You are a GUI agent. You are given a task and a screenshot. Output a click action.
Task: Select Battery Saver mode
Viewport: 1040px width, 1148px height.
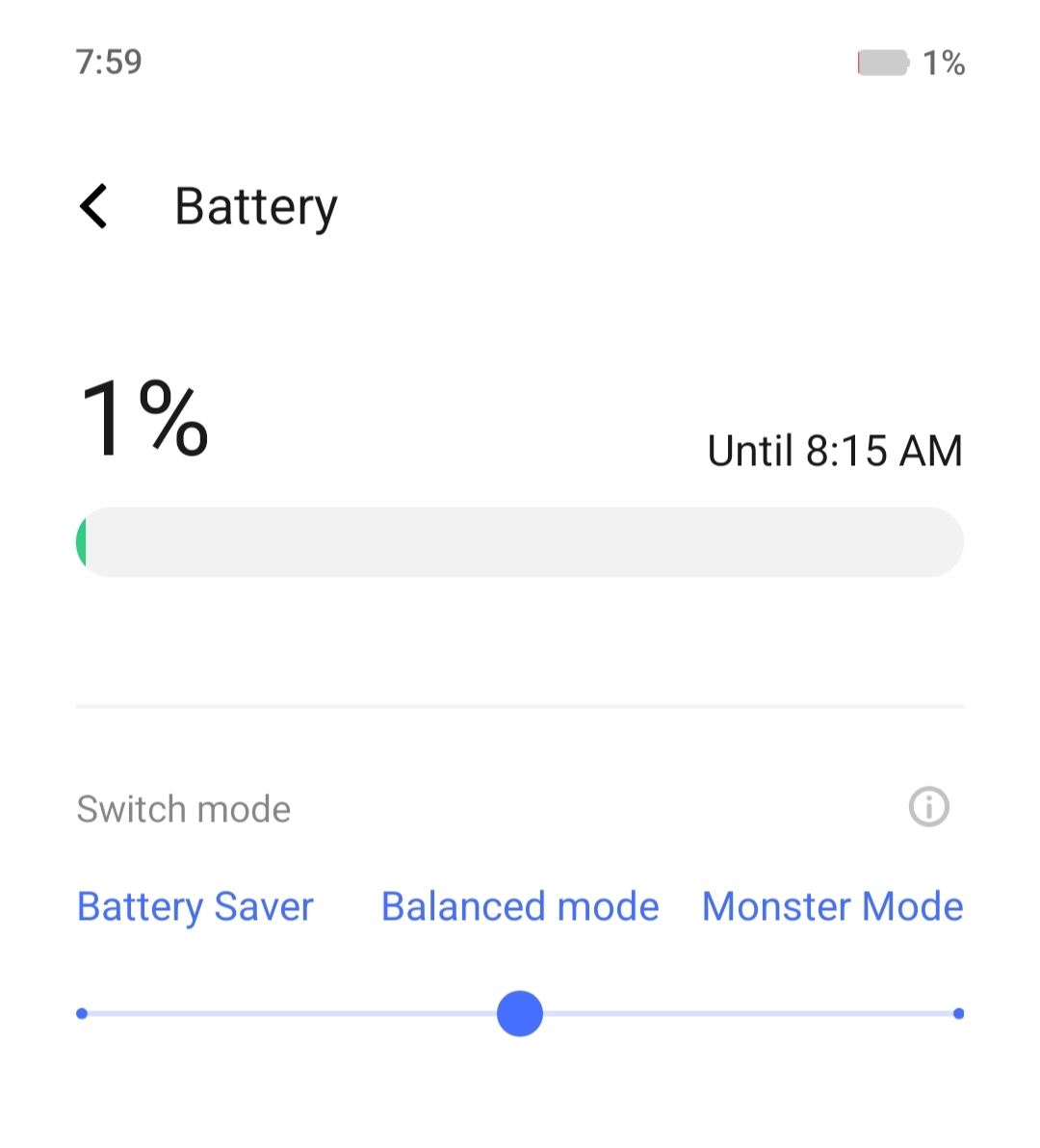tap(195, 906)
